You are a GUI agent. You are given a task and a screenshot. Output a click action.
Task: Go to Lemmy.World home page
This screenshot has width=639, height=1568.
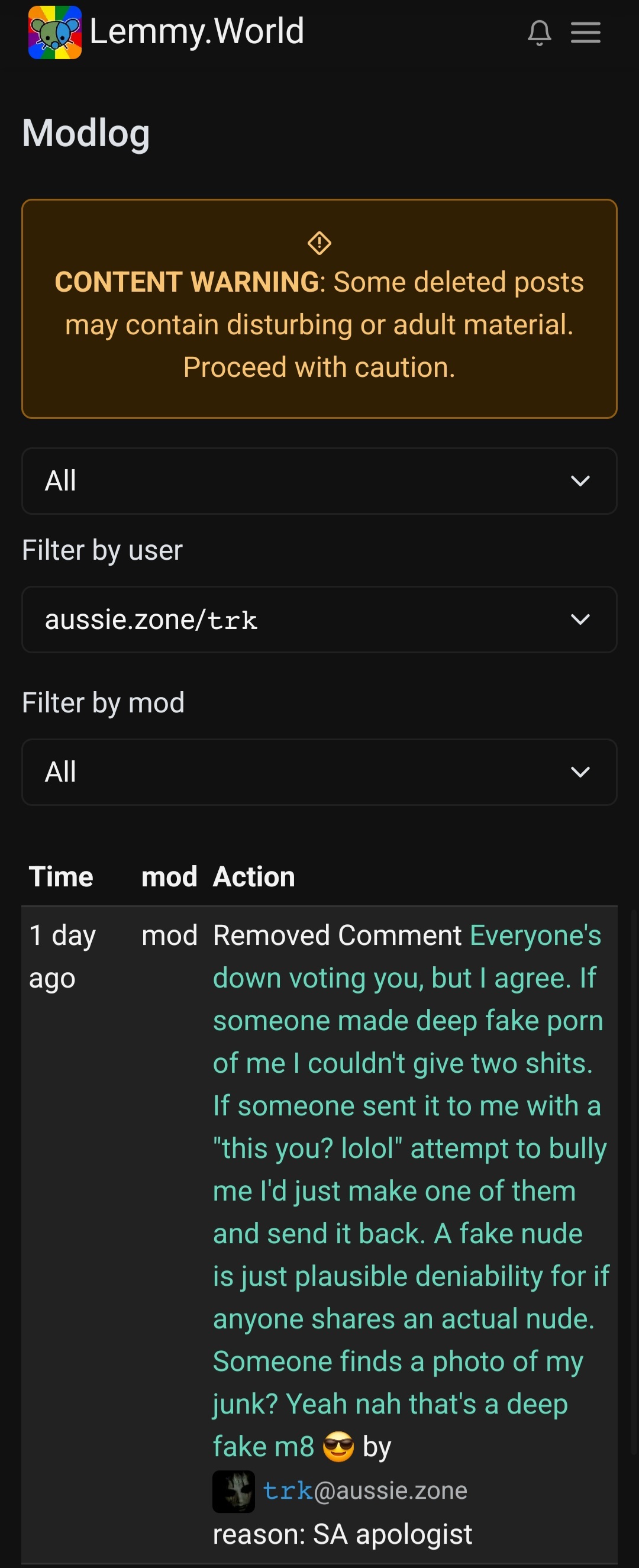click(167, 31)
